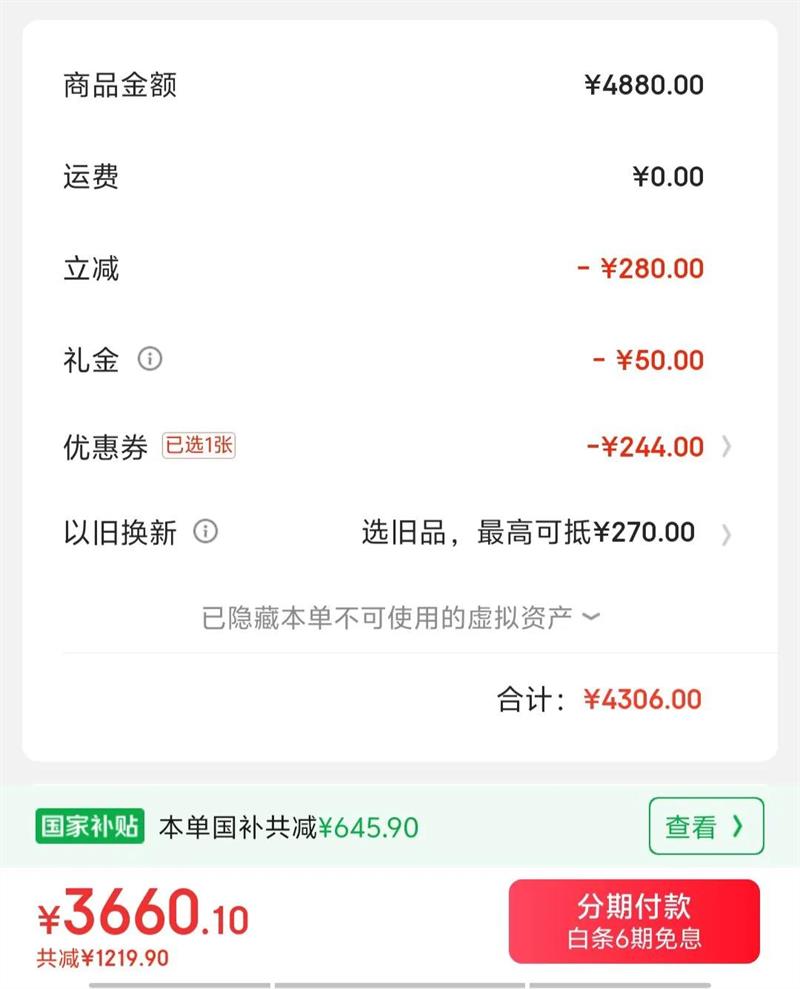Open info icon next to 以旧换新
The image size is (800, 989).
point(205,531)
